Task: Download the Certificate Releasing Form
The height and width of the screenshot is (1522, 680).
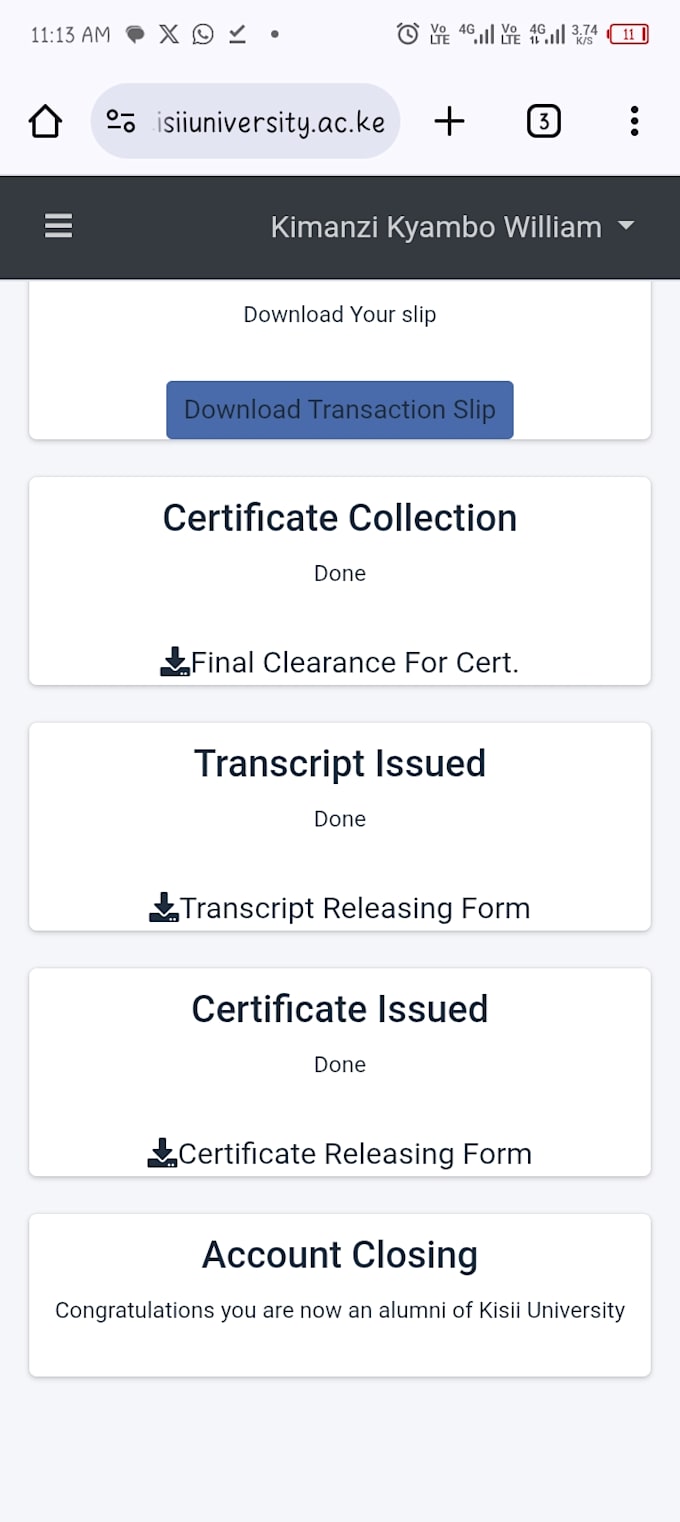Action: coord(340,1153)
